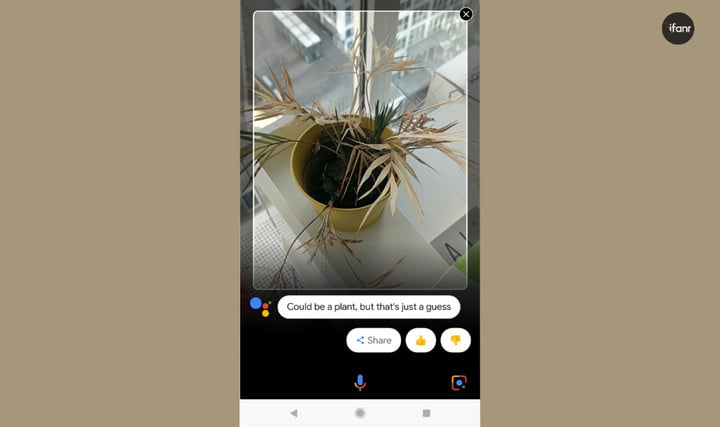Open Google Lens camera icon
720x427 pixels.
(x=459, y=382)
